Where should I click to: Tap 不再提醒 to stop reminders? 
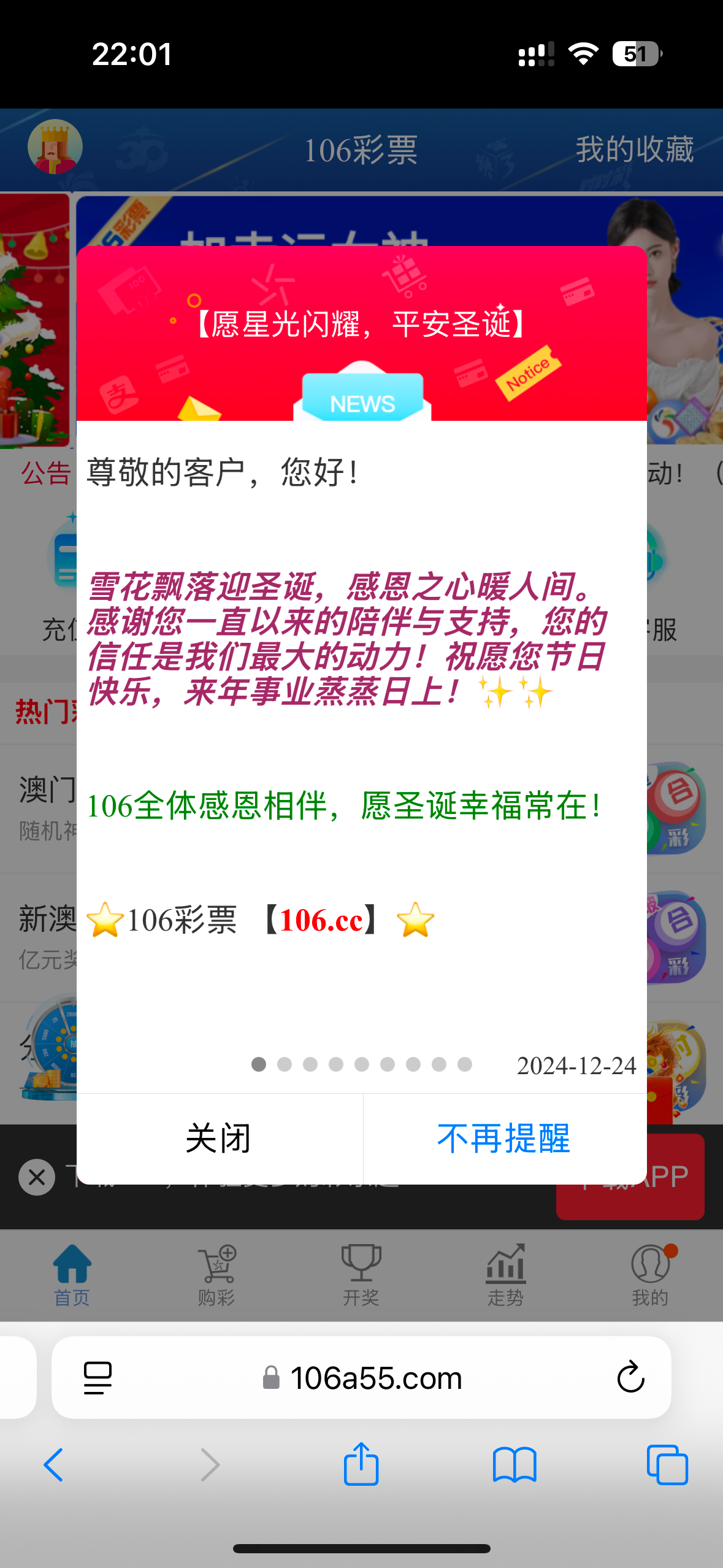504,1139
